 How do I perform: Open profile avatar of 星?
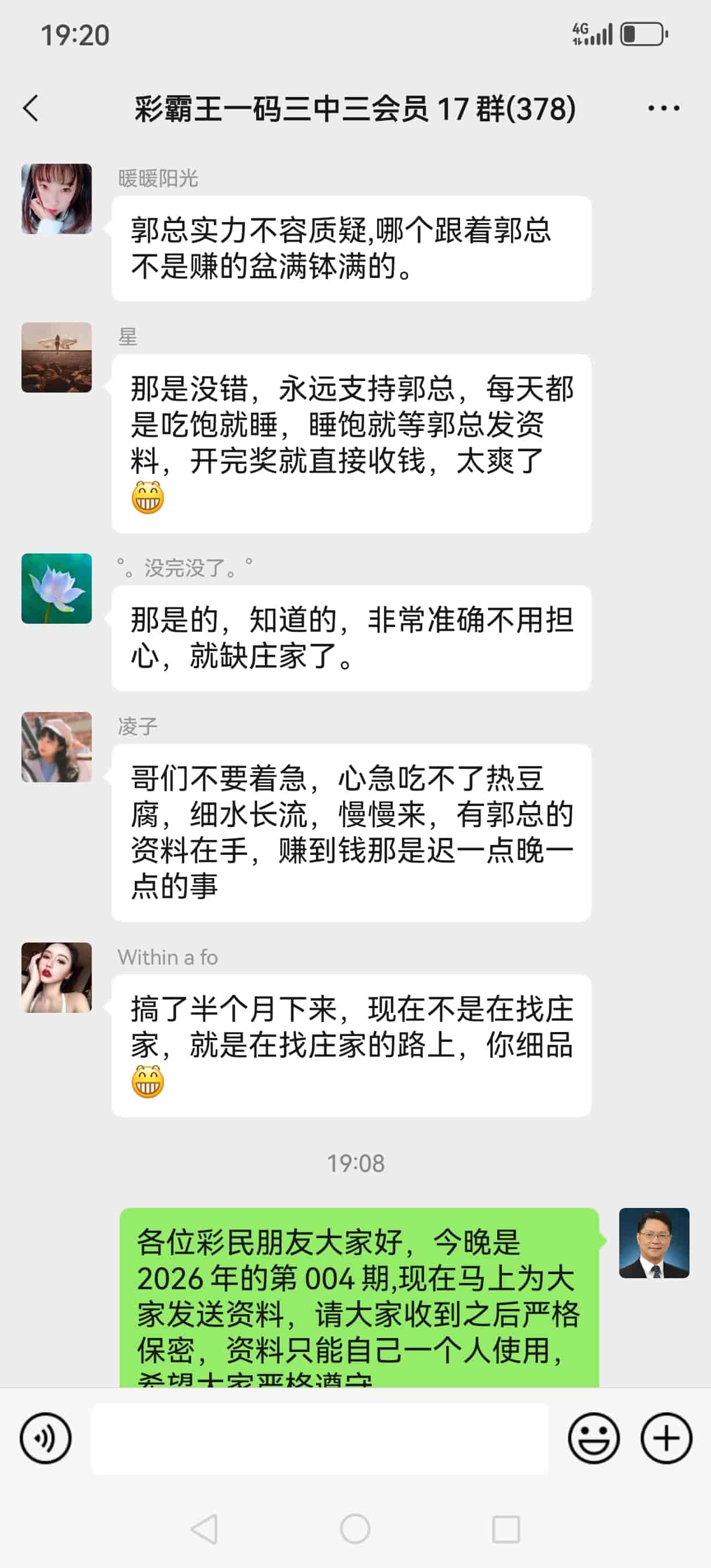click(x=56, y=357)
